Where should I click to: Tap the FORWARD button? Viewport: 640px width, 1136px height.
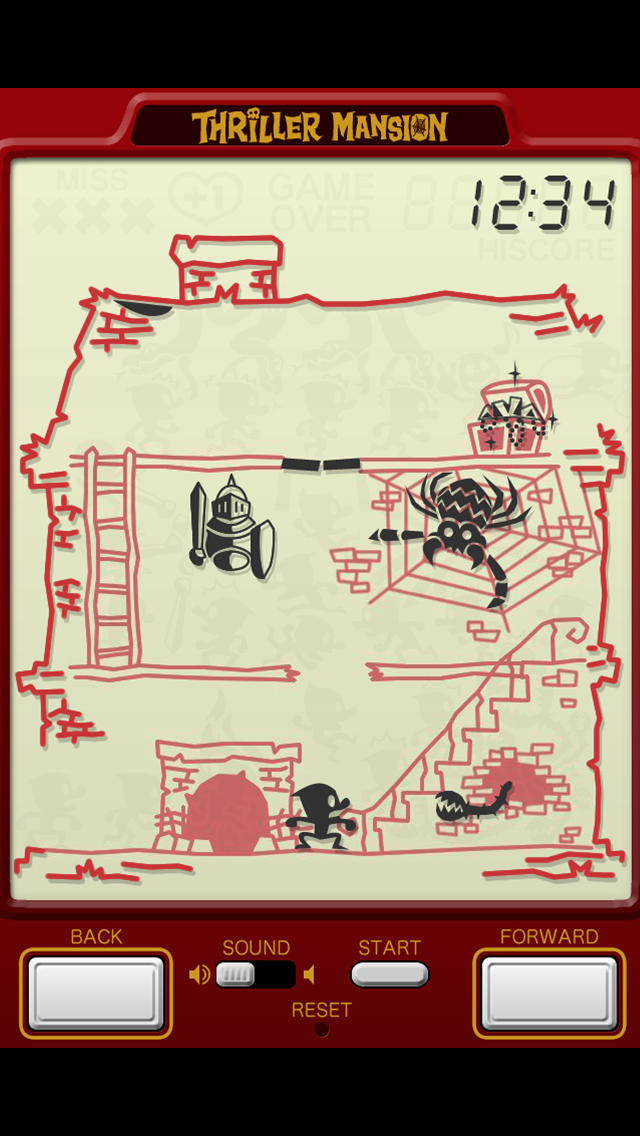click(x=549, y=993)
